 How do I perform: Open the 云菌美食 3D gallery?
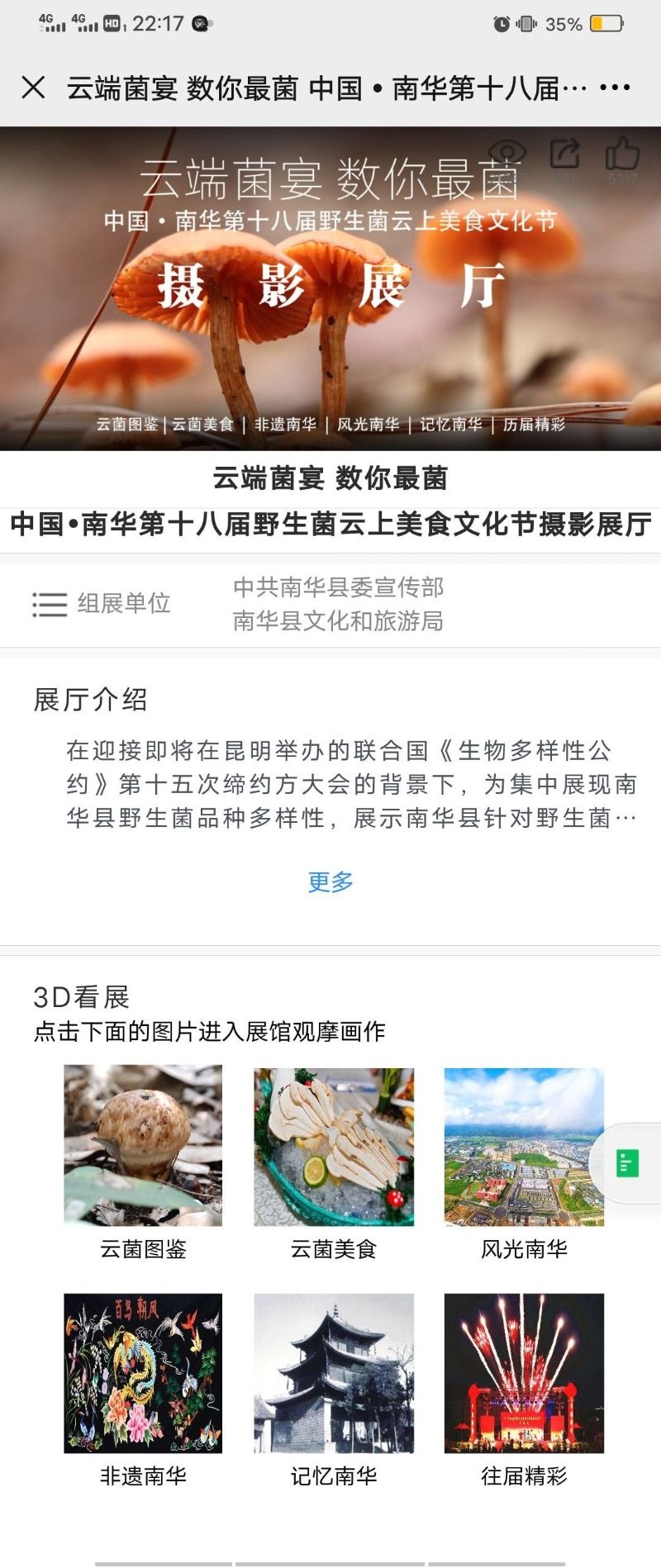(334, 1146)
